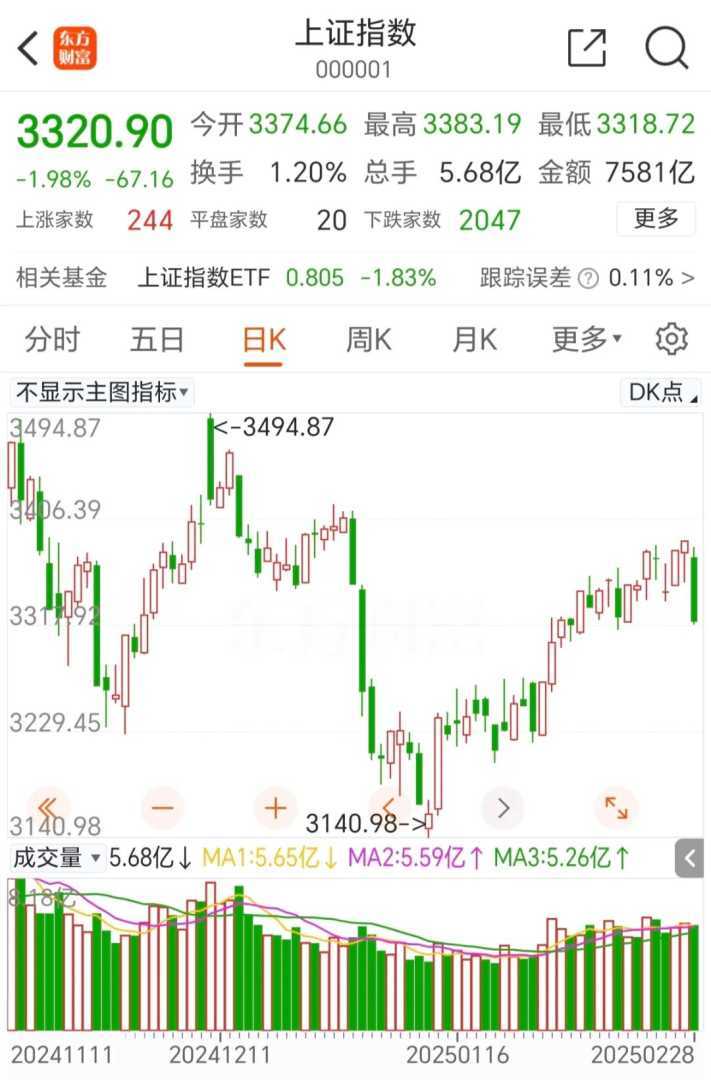Switch to the 分时 chart tab
The width and height of the screenshot is (711, 1080).
click(52, 340)
